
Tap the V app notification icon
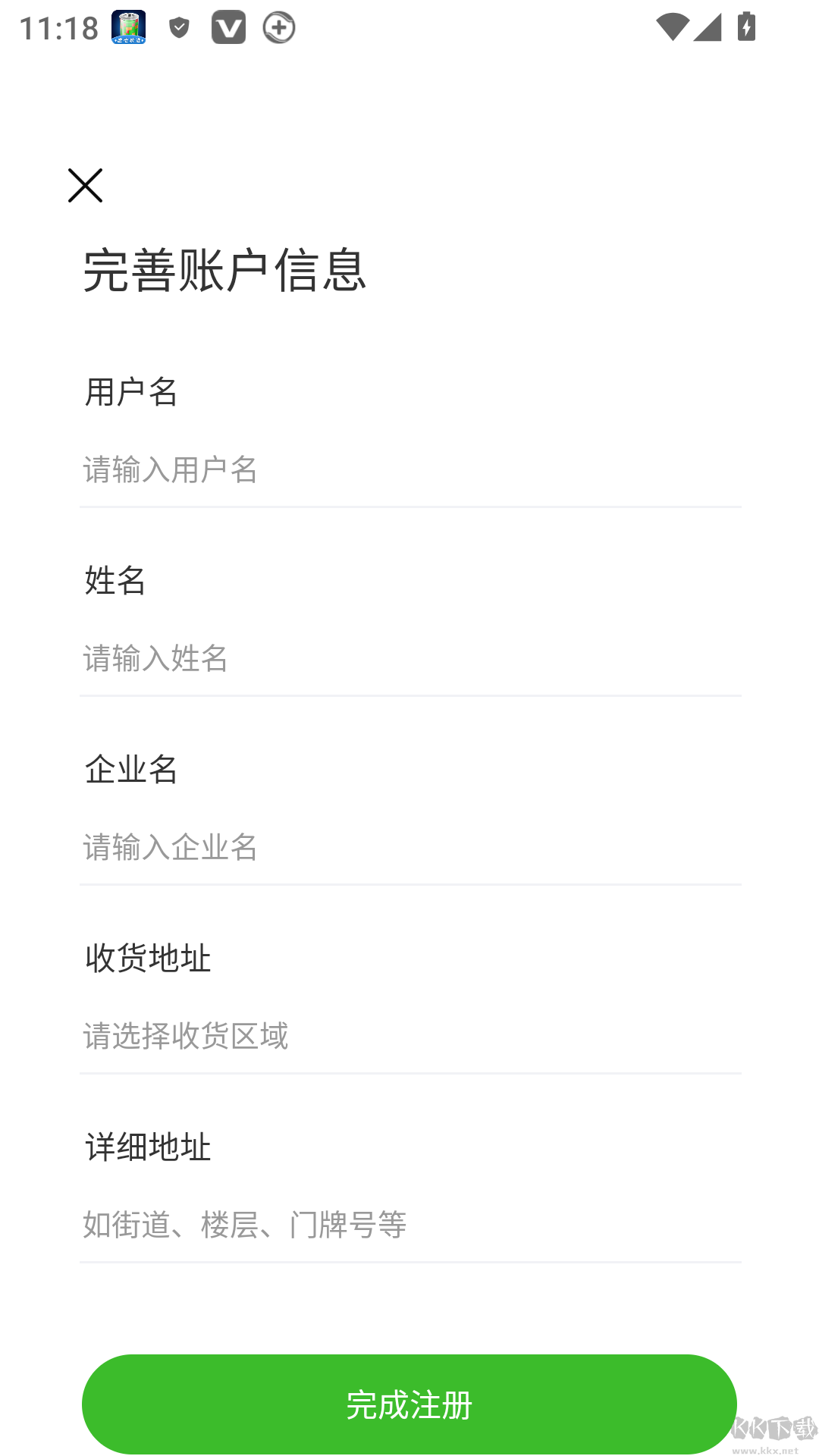pos(229,27)
